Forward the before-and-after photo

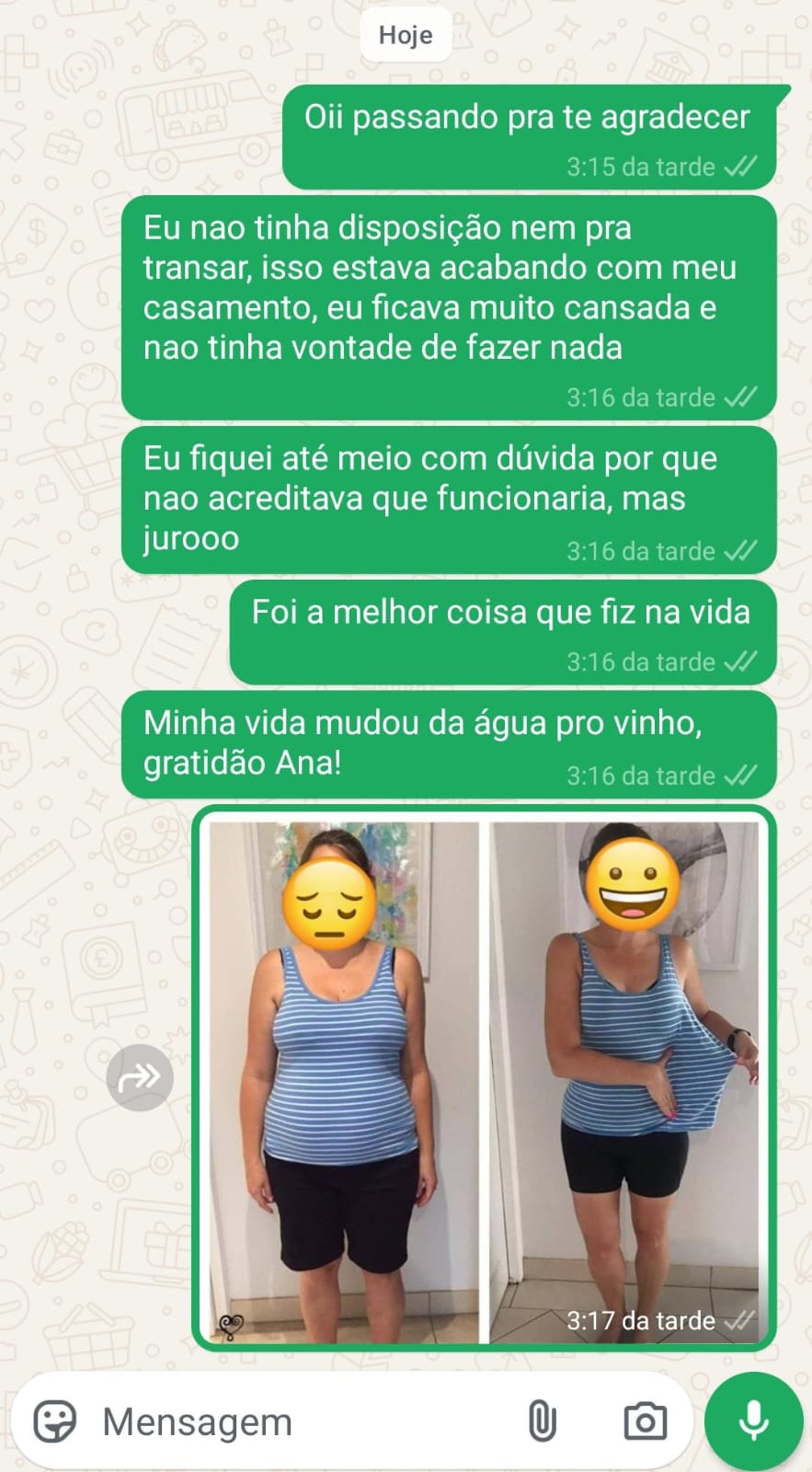coord(140,1077)
